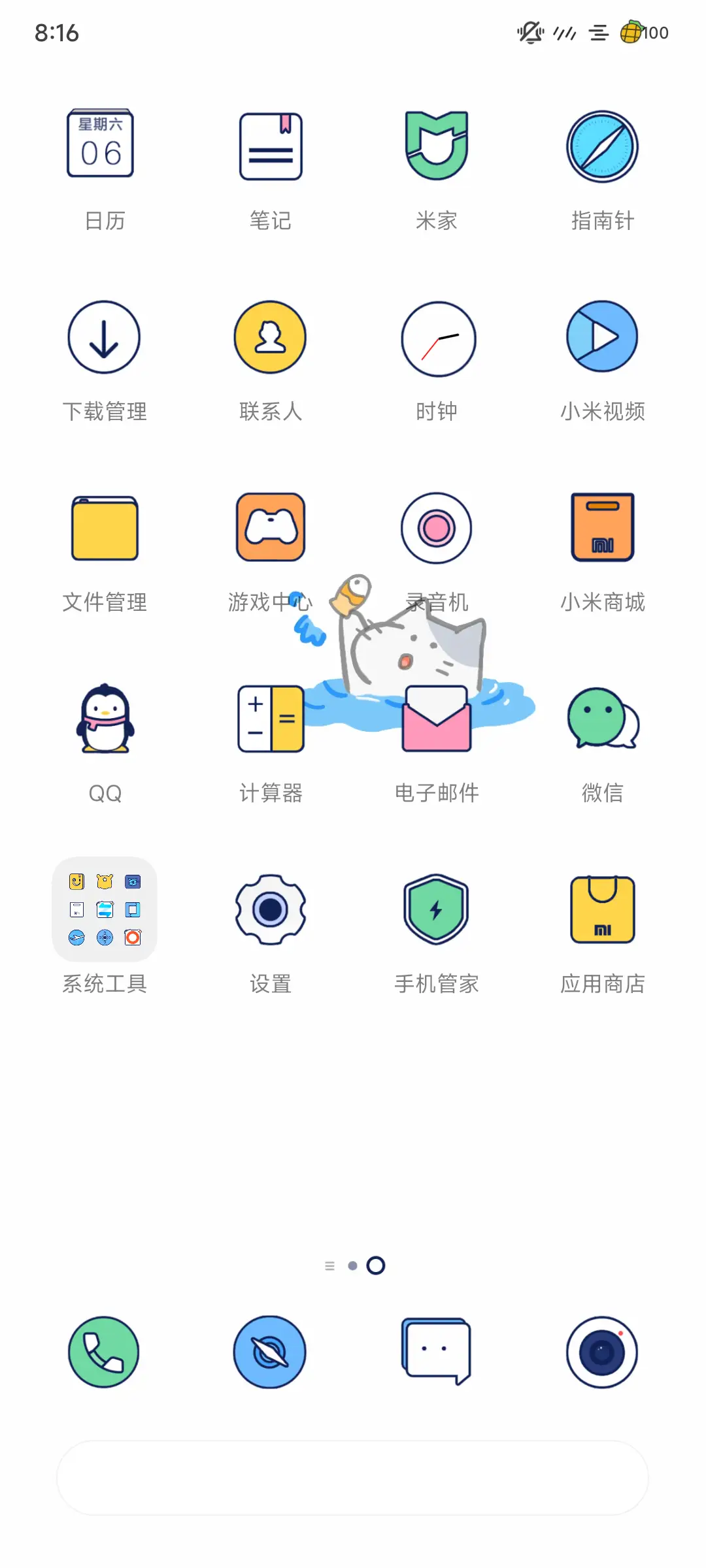Open 电子邮件 email app

pos(436,719)
